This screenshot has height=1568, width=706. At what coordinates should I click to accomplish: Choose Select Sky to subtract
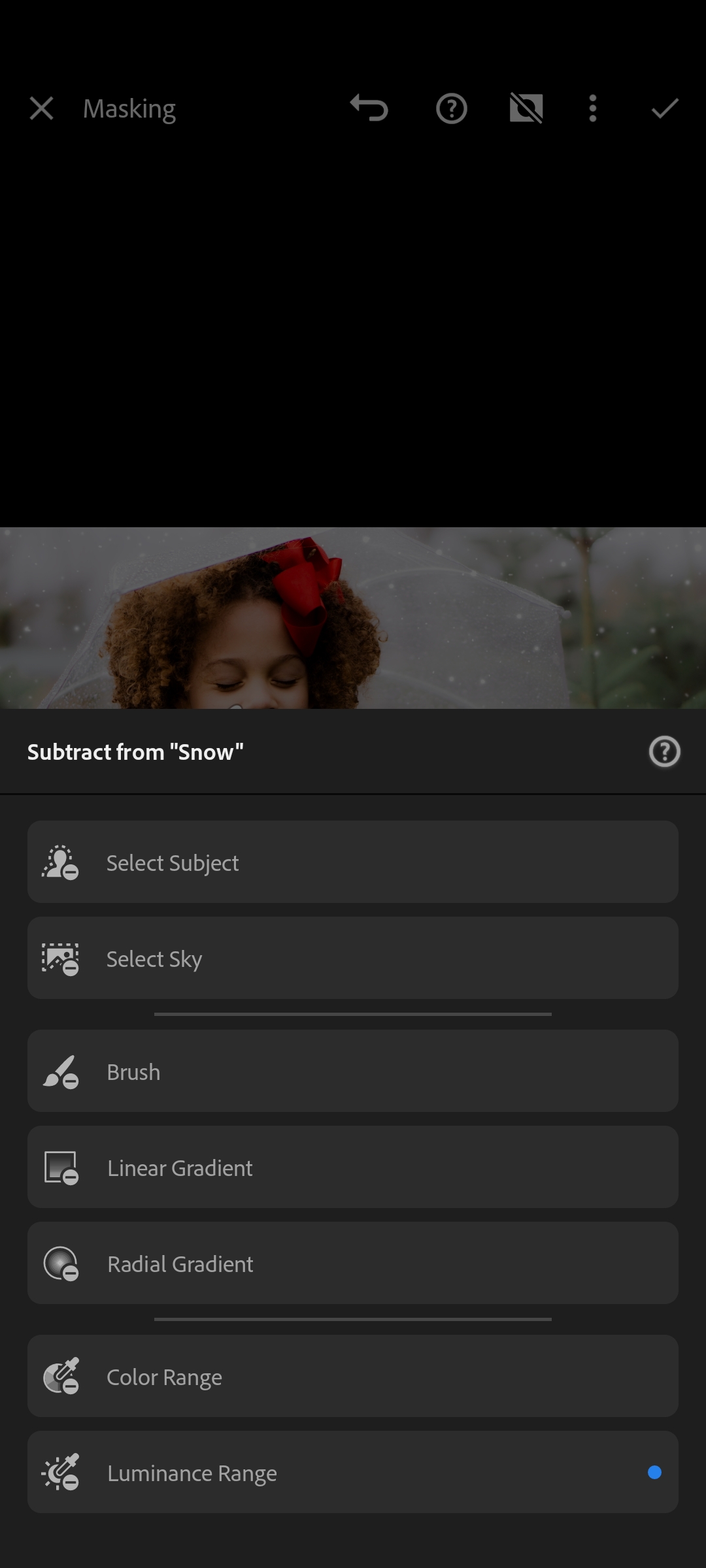coord(352,958)
